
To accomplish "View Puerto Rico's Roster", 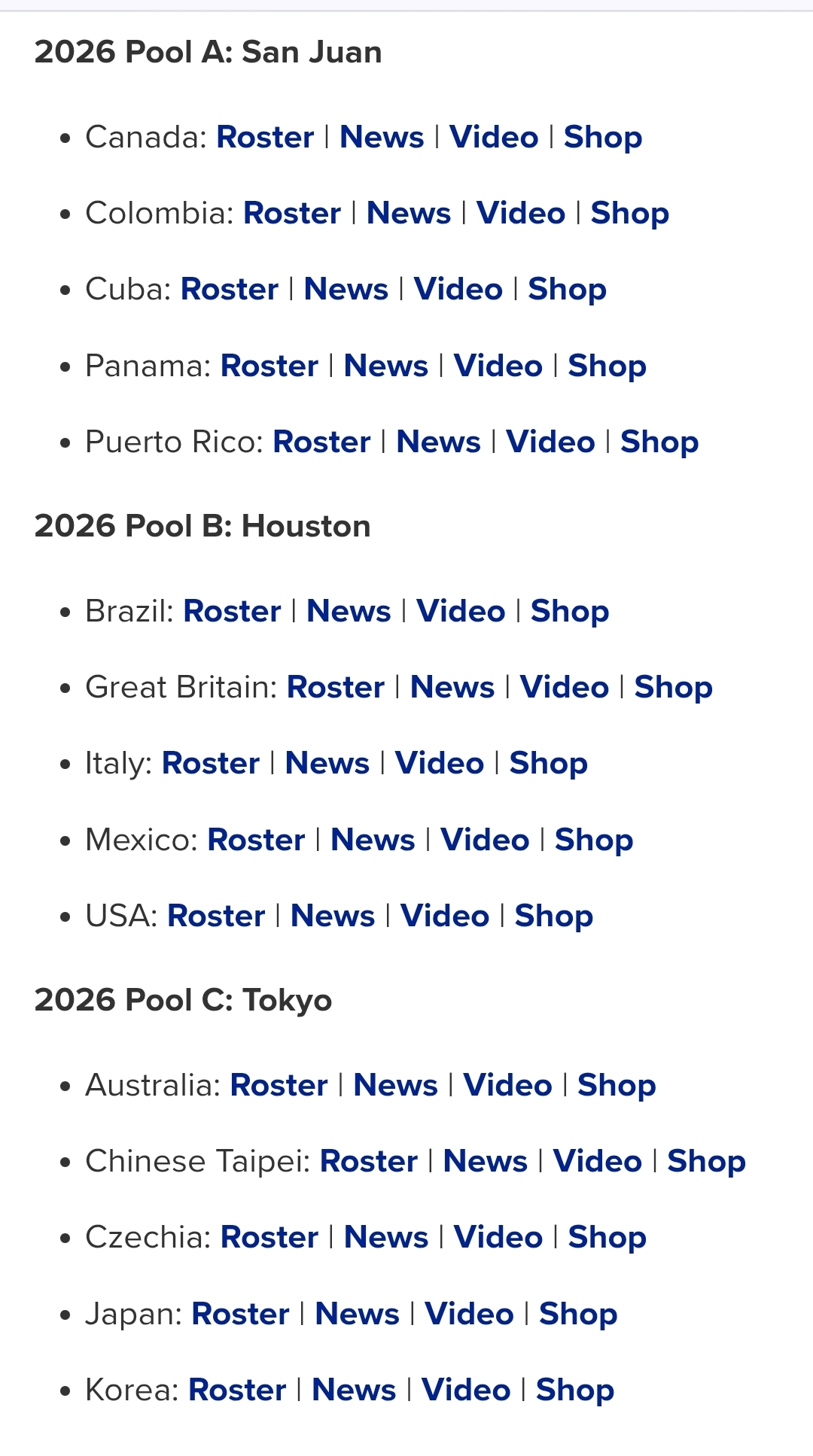I will tap(321, 442).
